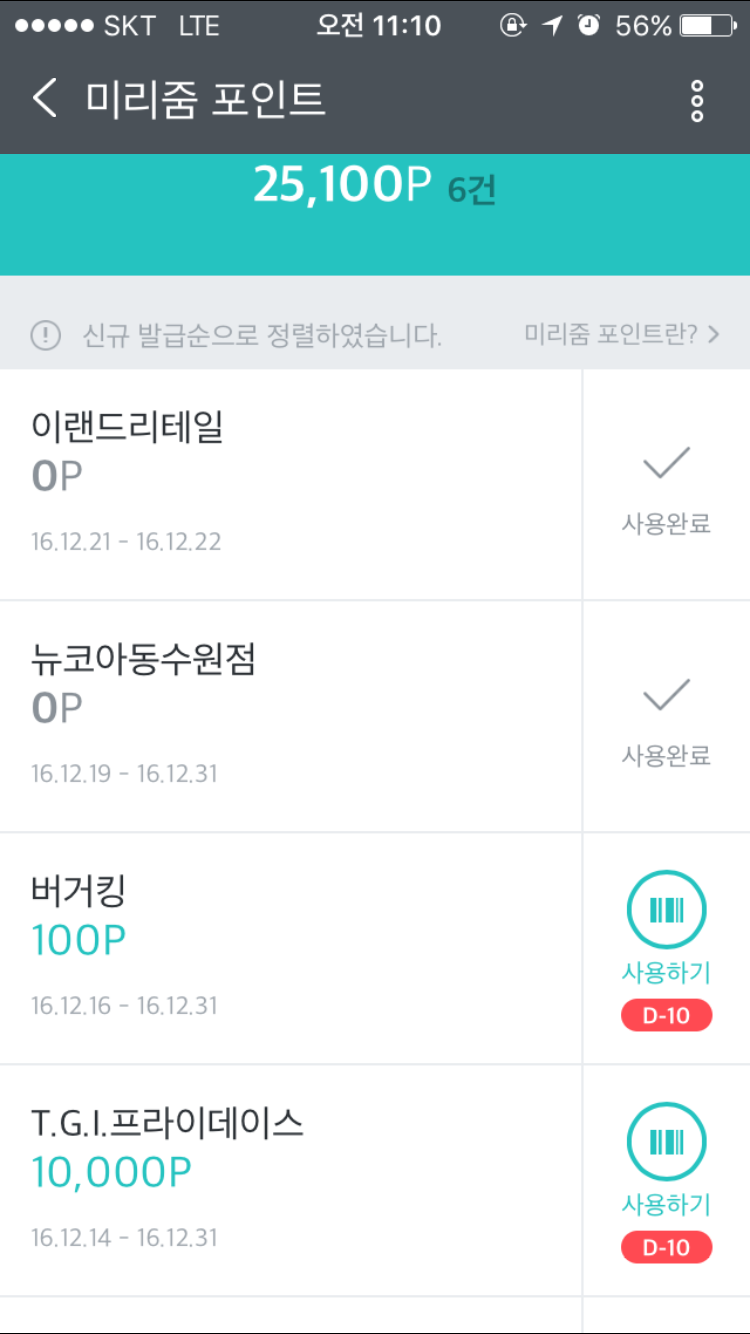Go back from 미리줌 포인트 screen
Screen dimensions: 750x1334
(45, 100)
